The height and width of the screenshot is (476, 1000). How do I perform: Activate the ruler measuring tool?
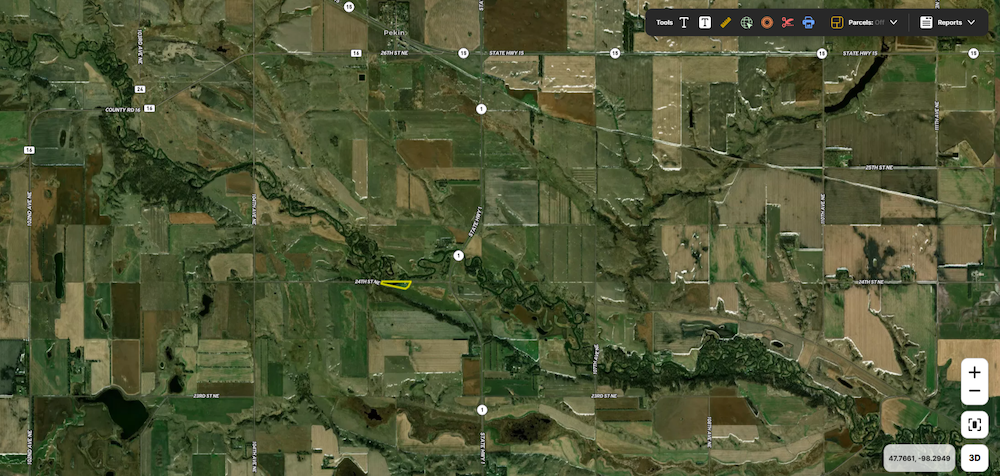(726, 22)
